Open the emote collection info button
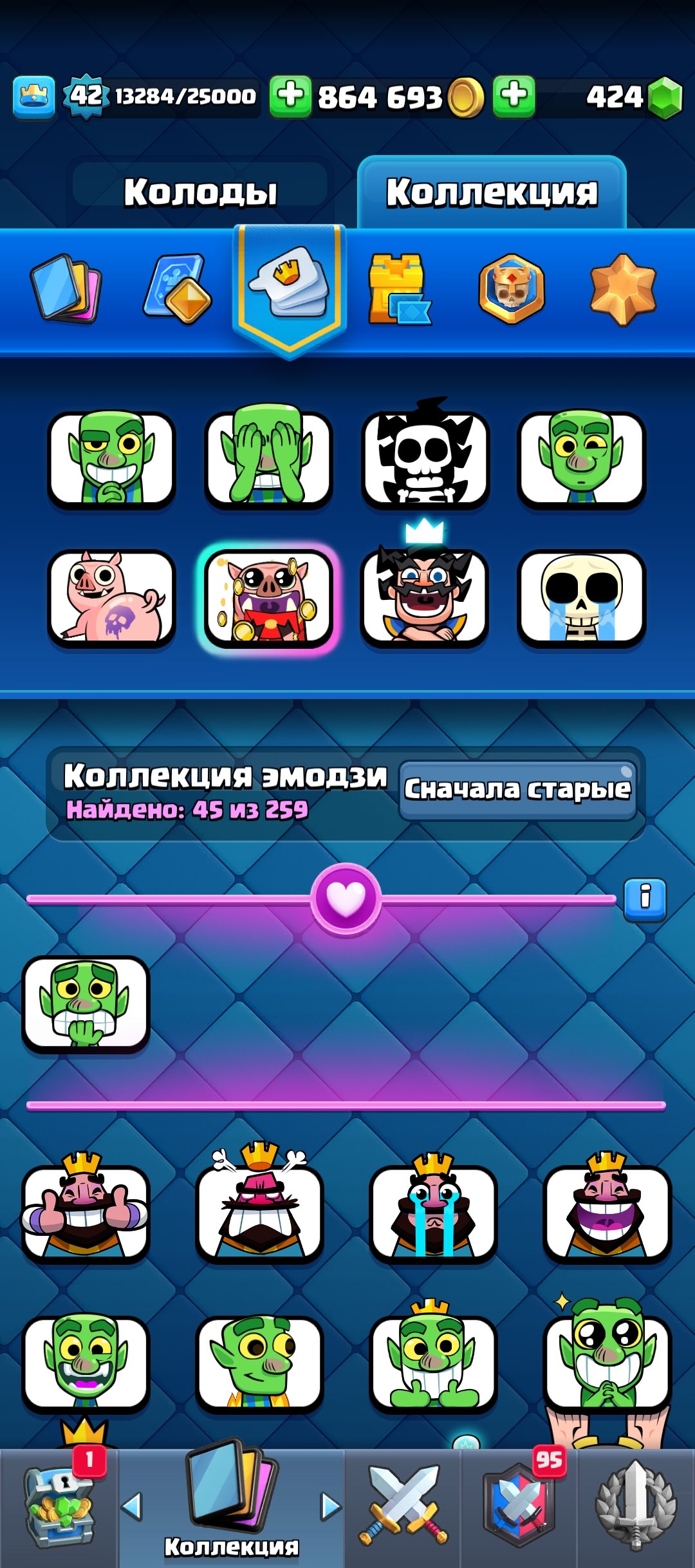695x1568 pixels. (x=645, y=898)
